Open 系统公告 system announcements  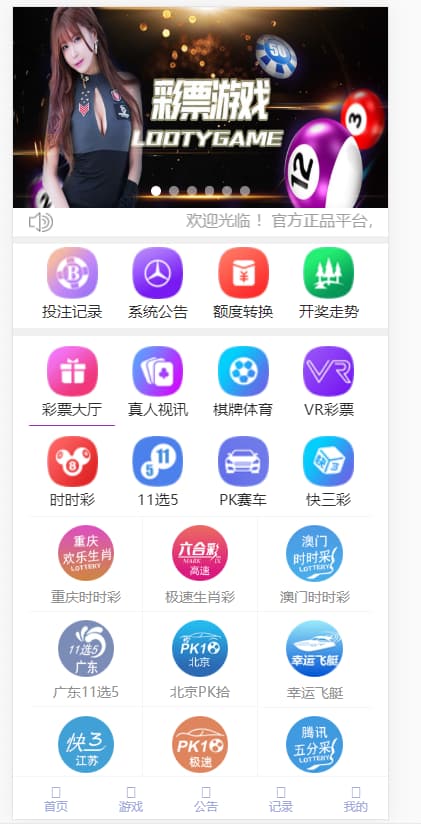(158, 284)
